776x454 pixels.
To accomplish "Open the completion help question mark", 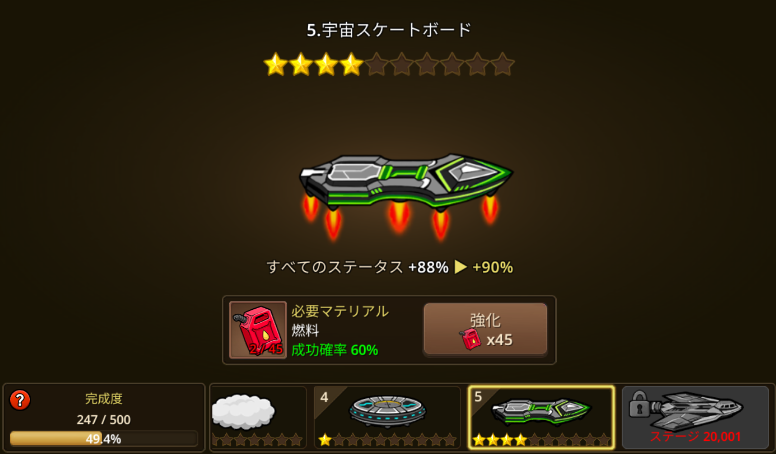I will [20, 400].
